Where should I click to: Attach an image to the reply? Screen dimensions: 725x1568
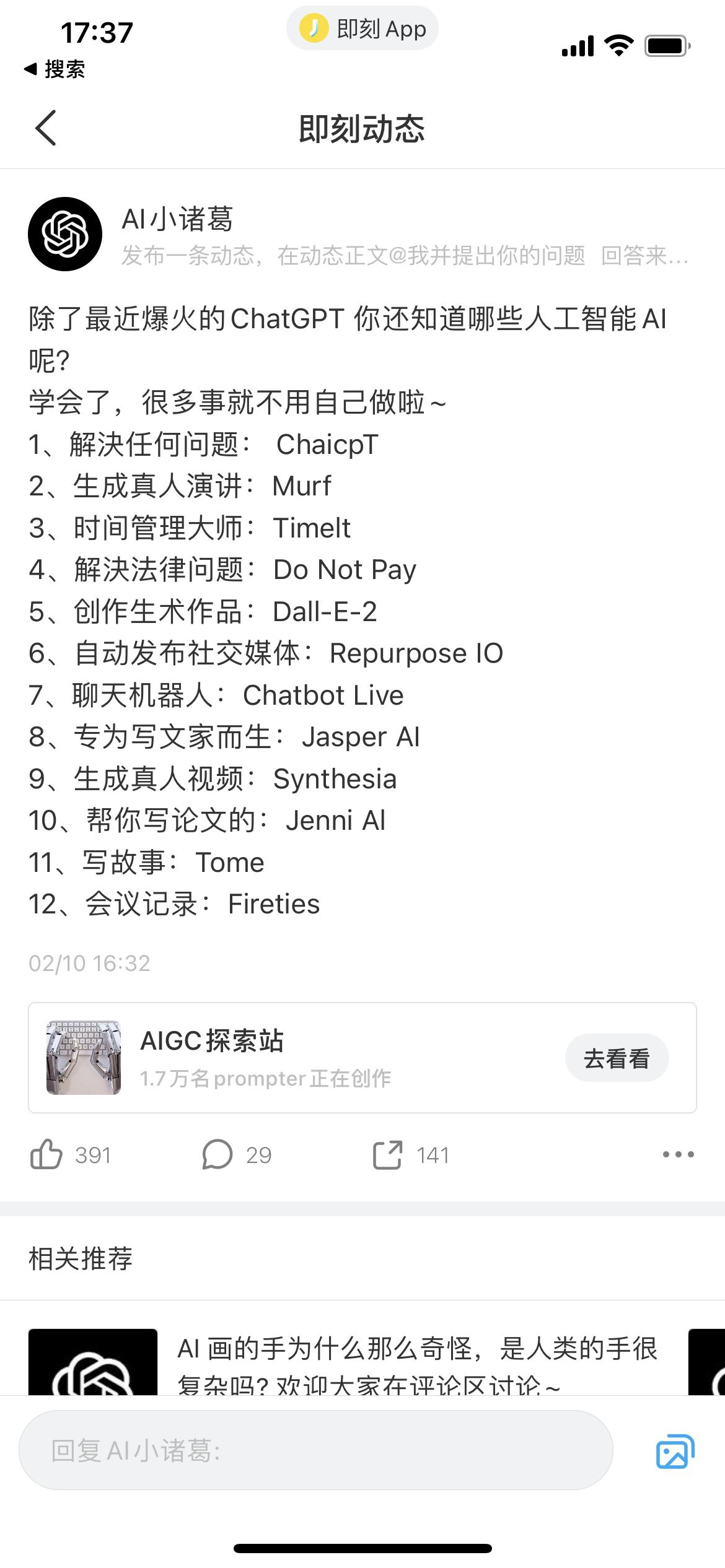click(x=674, y=1450)
